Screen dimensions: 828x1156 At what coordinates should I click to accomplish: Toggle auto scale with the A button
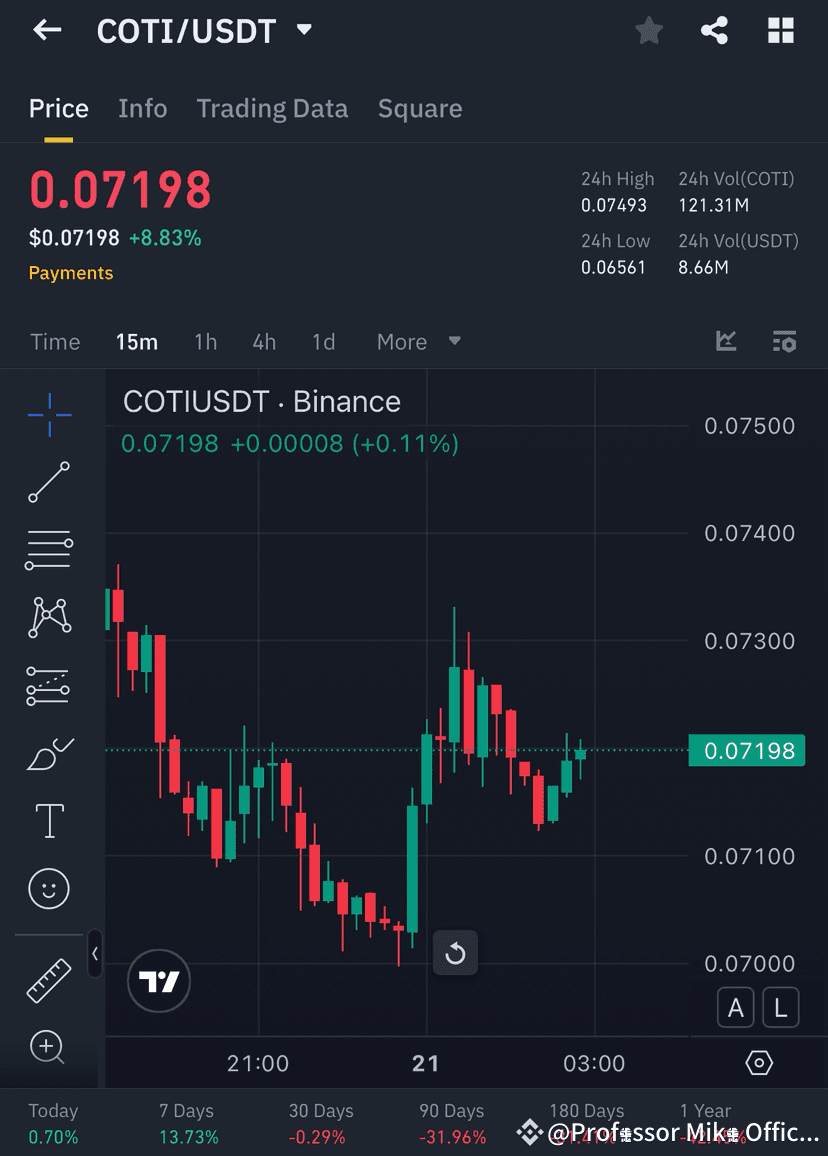tap(735, 1007)
